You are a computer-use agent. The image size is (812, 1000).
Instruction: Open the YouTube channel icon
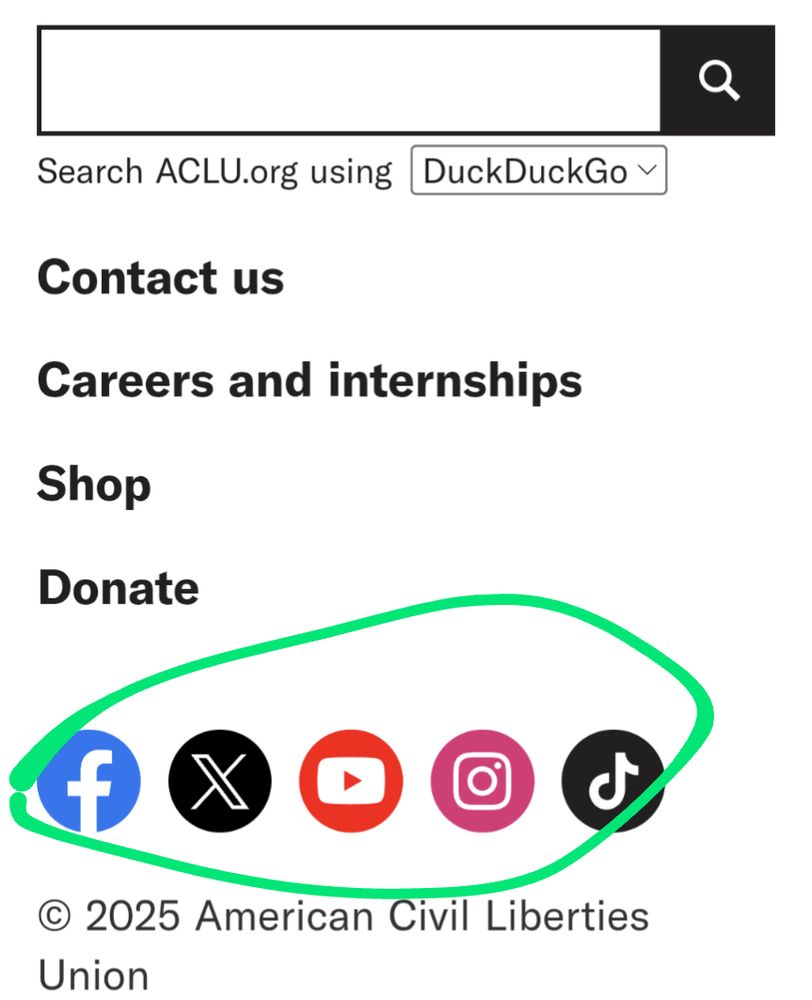[x=352, y=781]
